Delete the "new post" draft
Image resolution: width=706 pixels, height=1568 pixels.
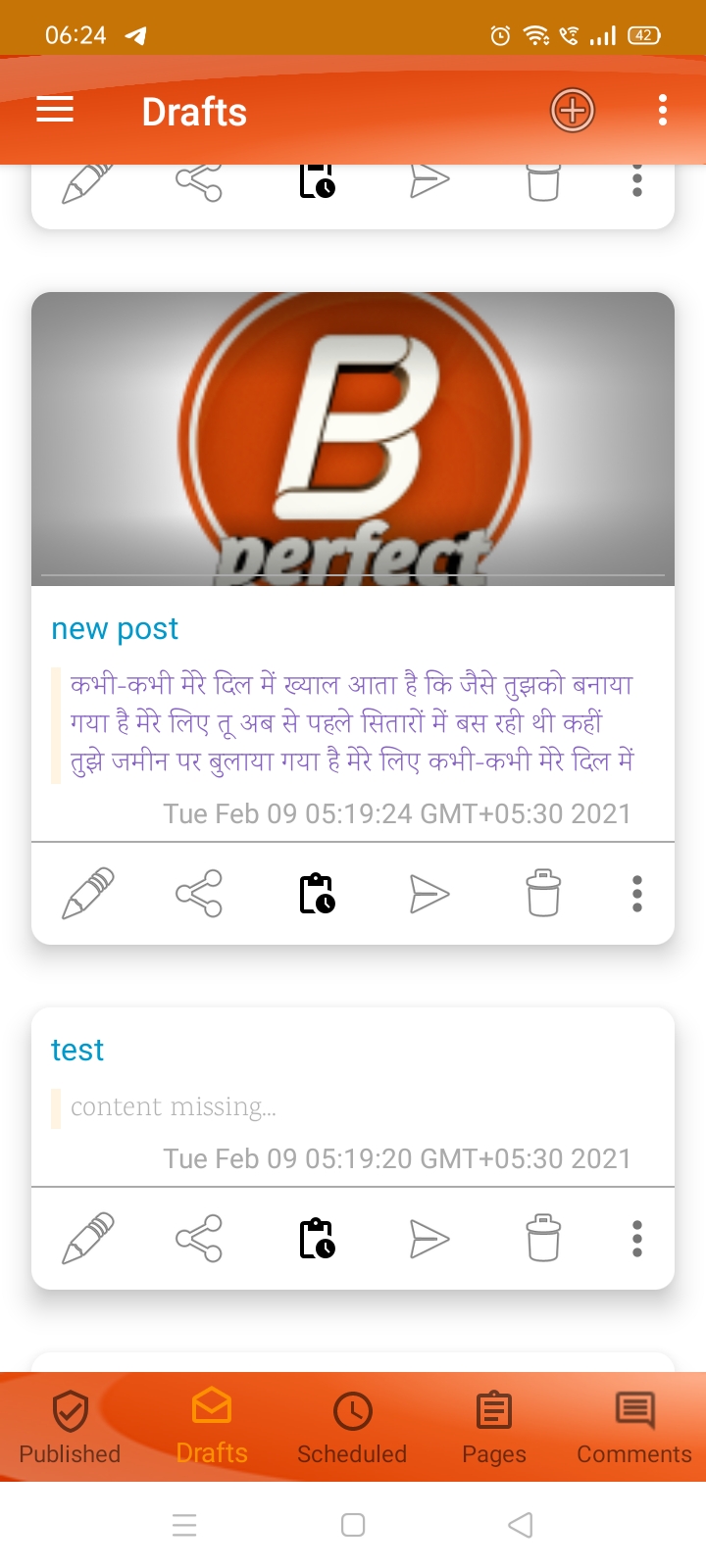(x=543, y=894)
